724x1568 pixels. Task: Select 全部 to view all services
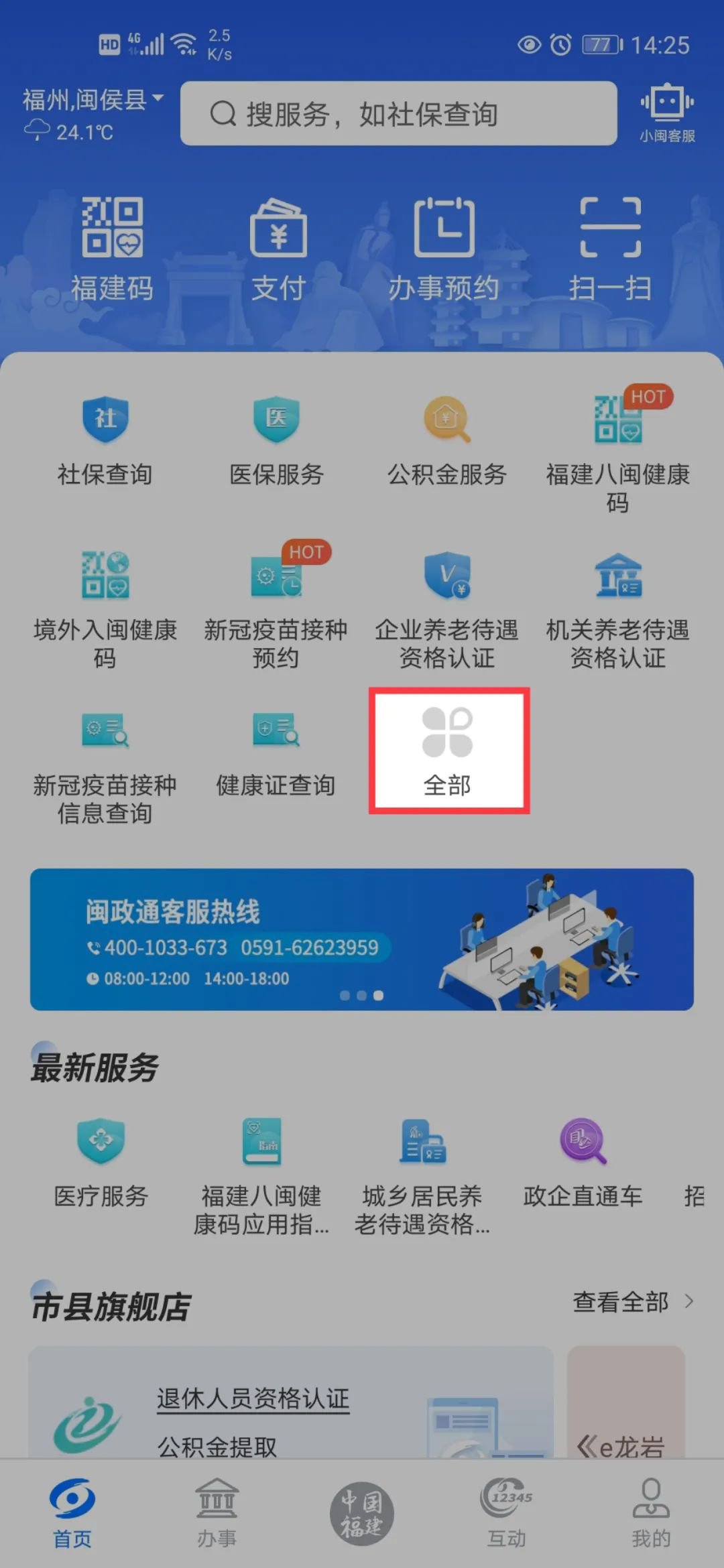tap(448, 750)
